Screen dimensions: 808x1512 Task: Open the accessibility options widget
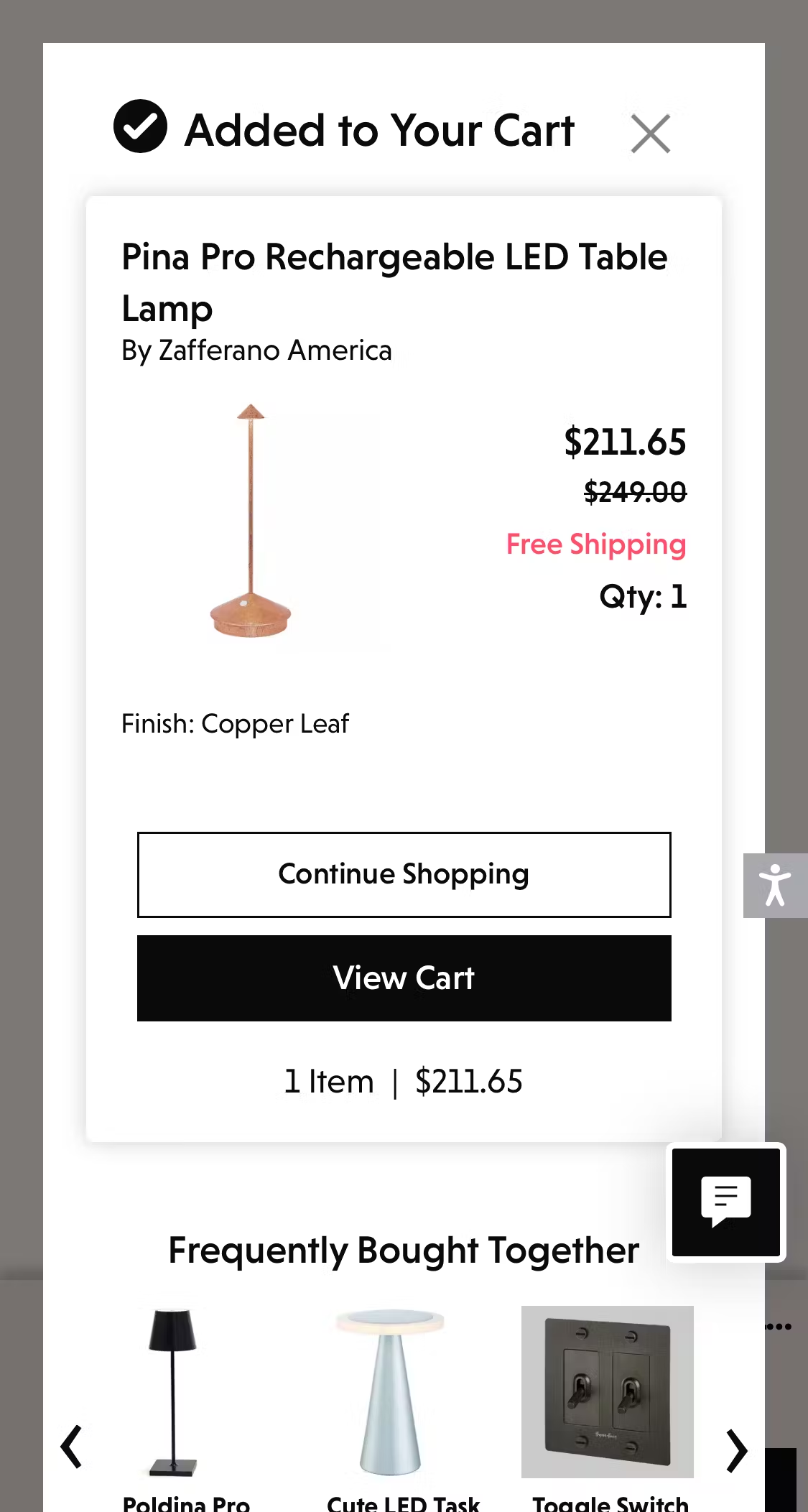click(776, 885)
